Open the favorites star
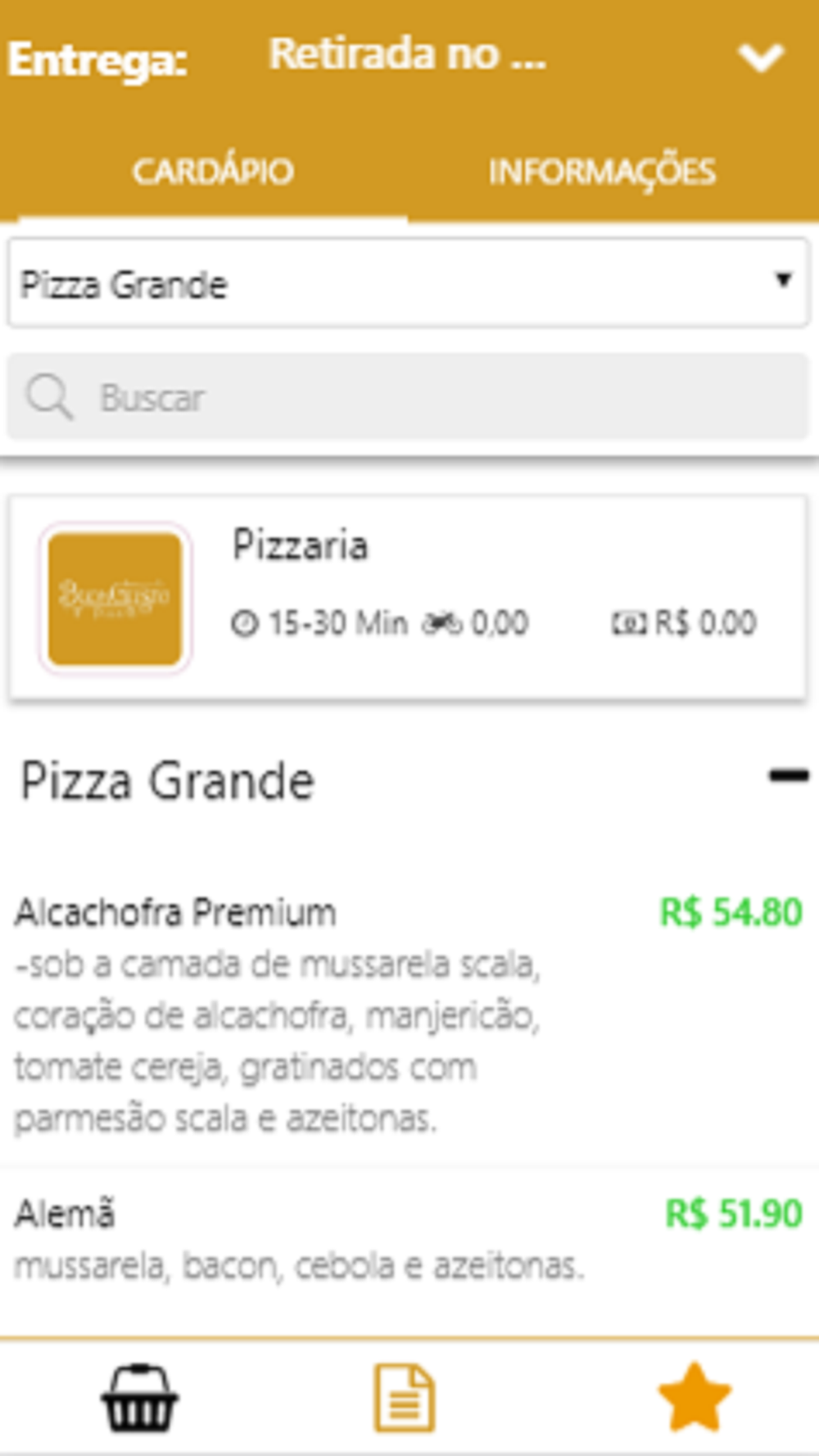Image resolution: width=819 pixels, height=1456 pixels. pos(694,1397)
